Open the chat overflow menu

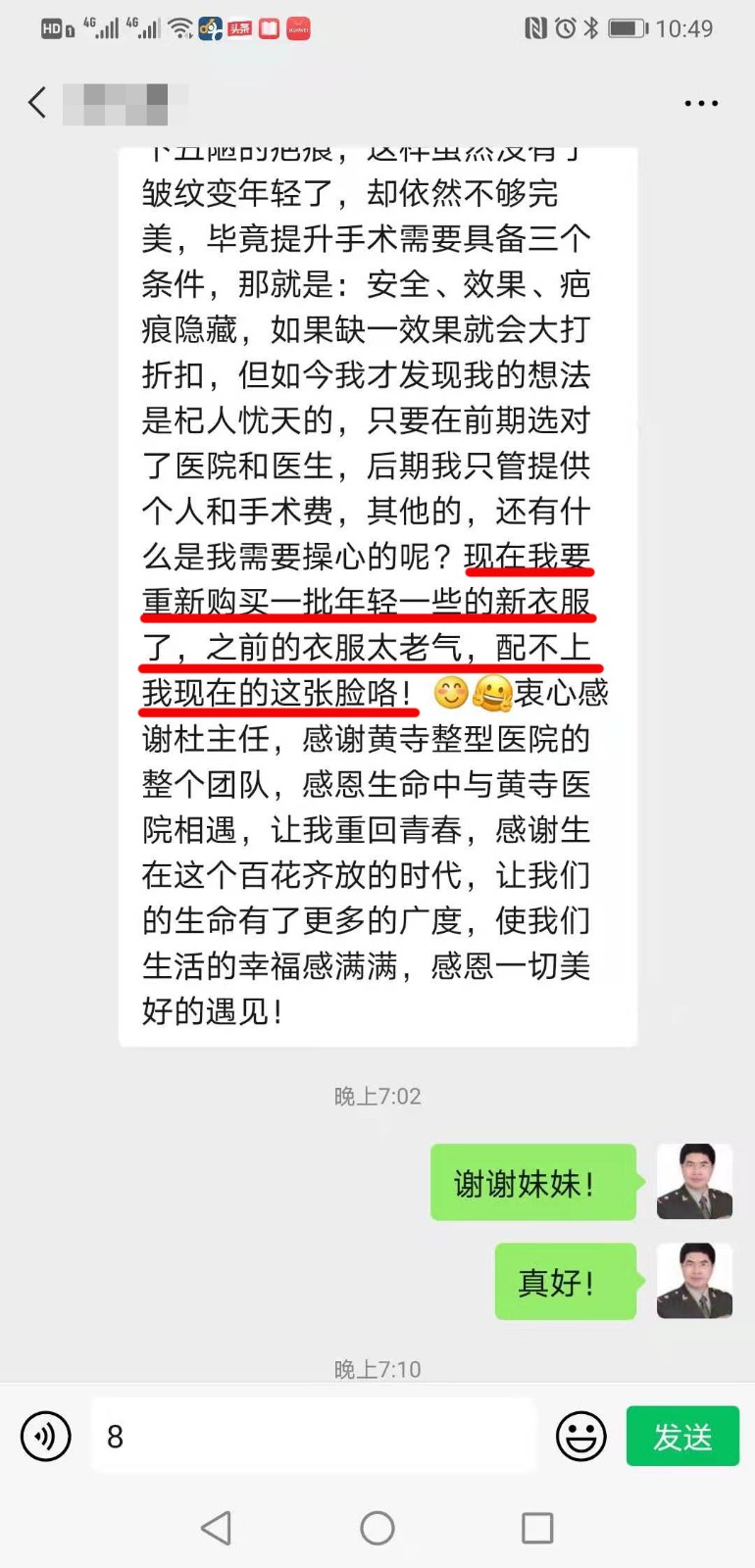701,103
